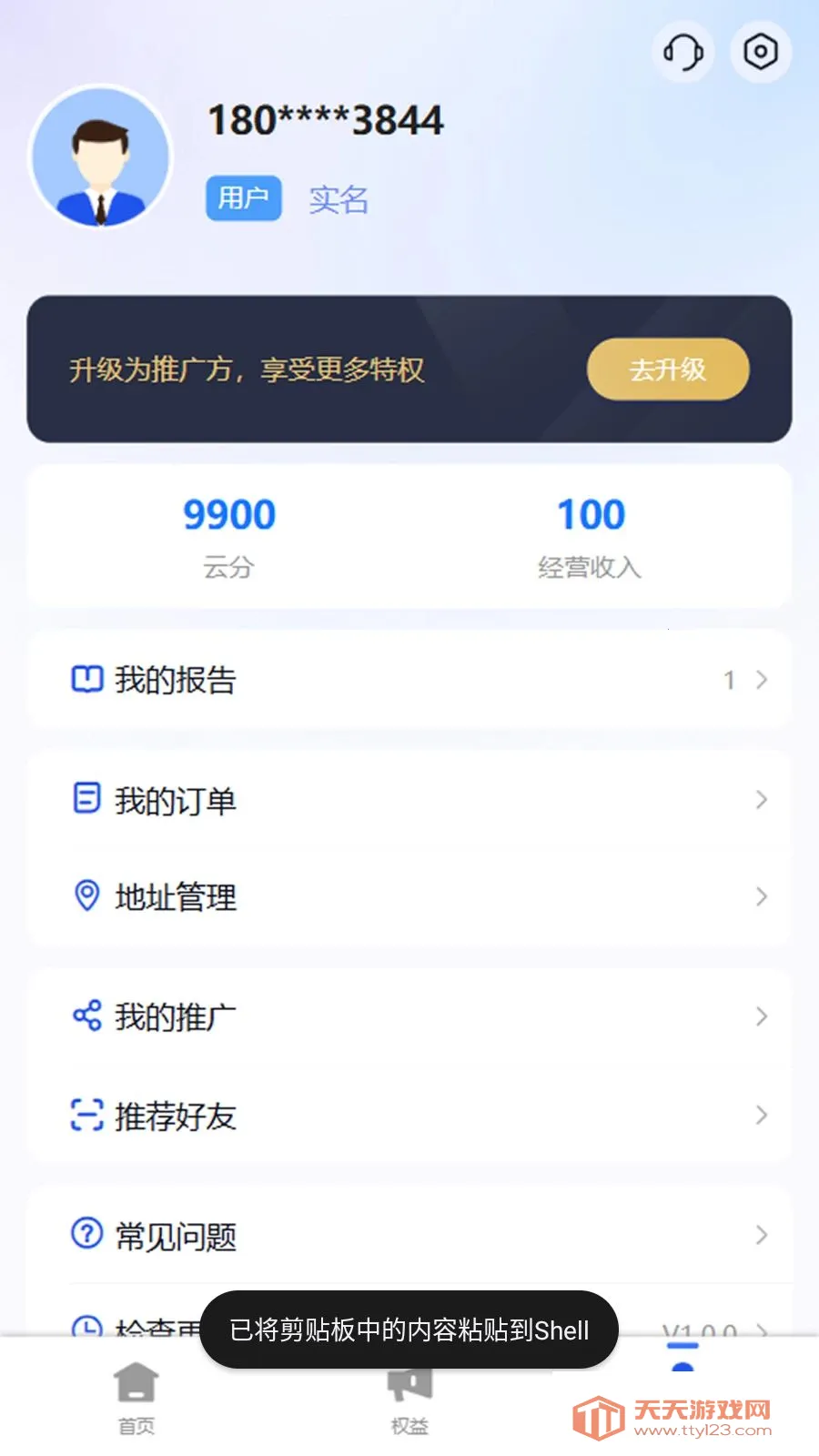
Task: Open 我的报告 row
Action: 409,680
